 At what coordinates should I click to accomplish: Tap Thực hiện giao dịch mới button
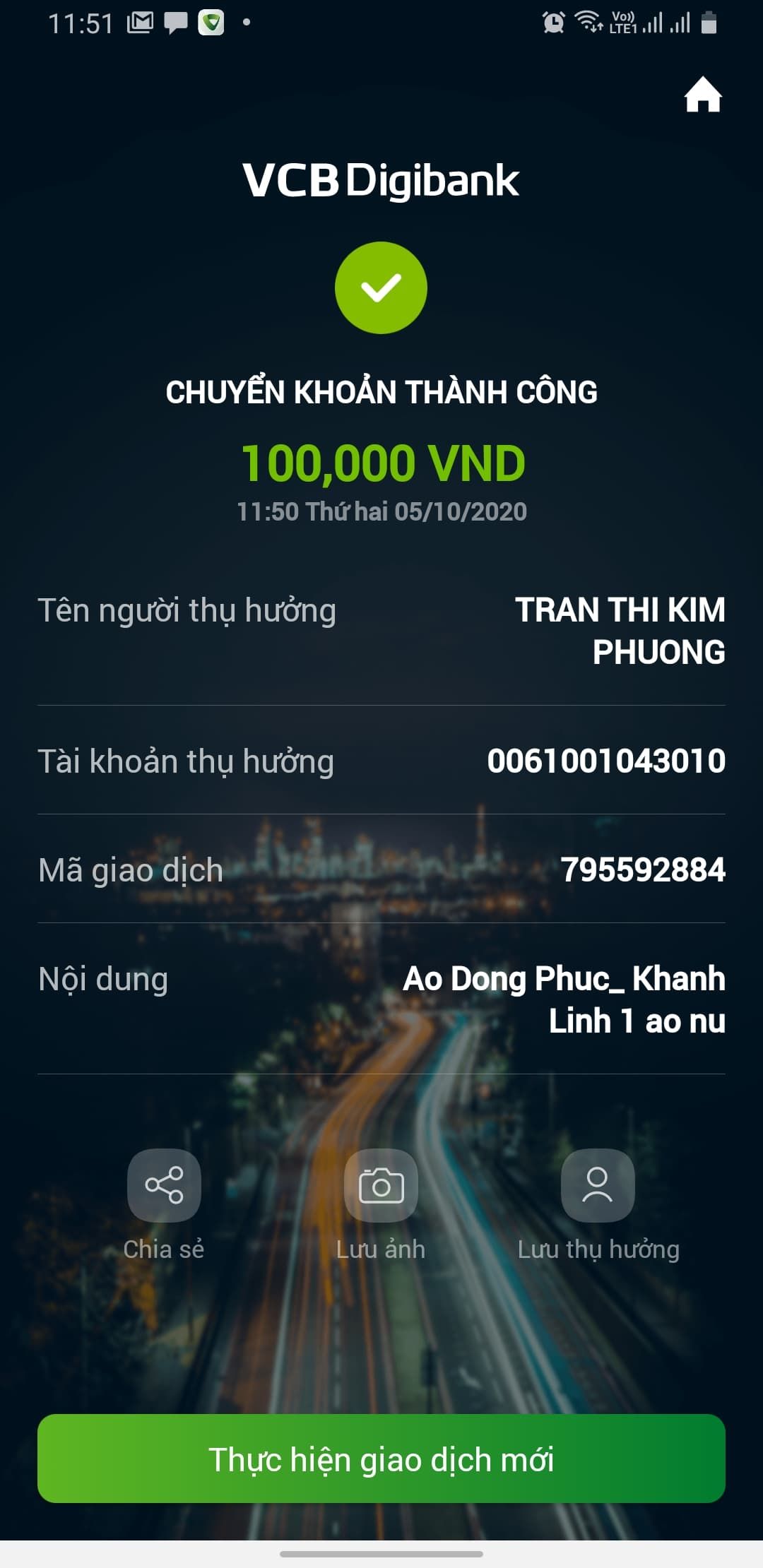point(381,1459)
